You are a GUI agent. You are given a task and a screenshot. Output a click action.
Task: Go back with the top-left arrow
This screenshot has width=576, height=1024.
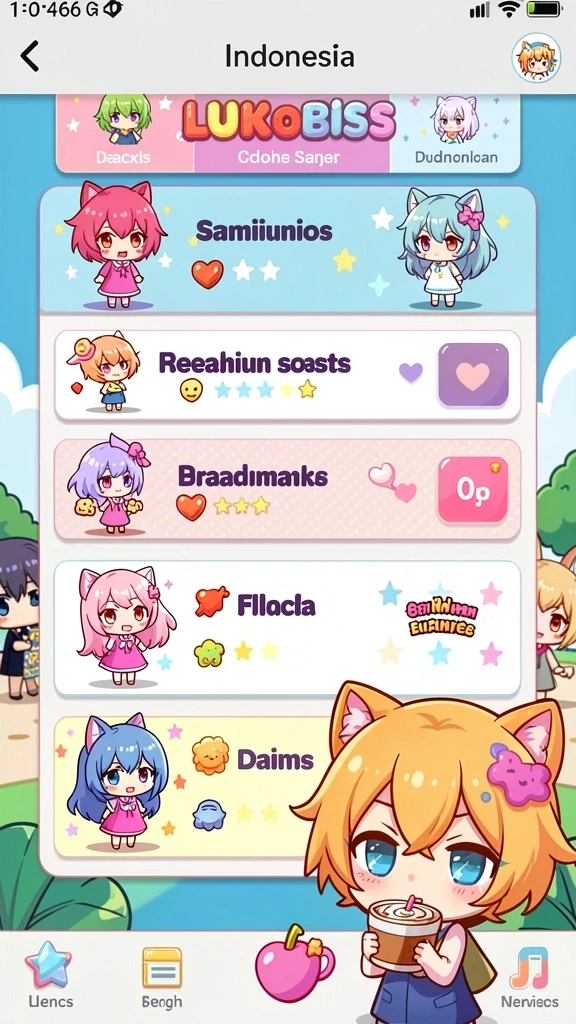[29, 56]
